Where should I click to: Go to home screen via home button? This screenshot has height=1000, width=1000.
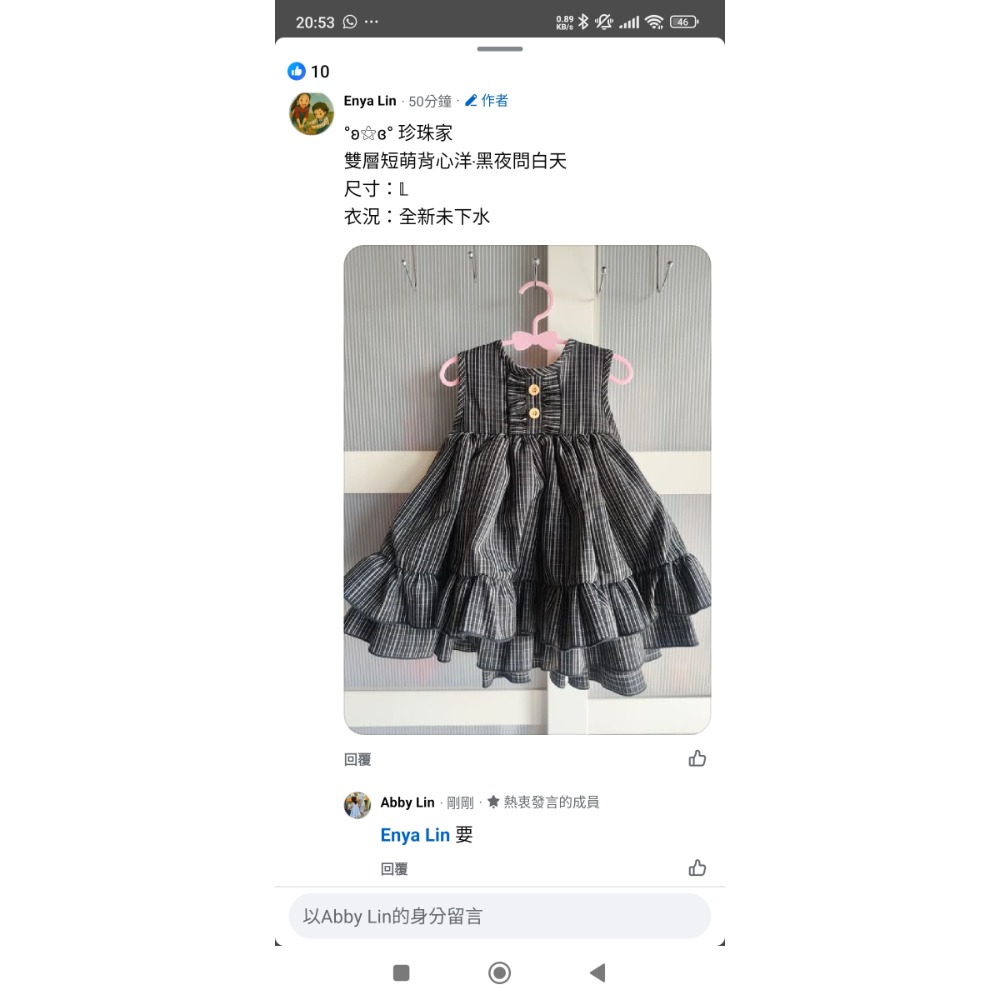(x=500, y=972)
